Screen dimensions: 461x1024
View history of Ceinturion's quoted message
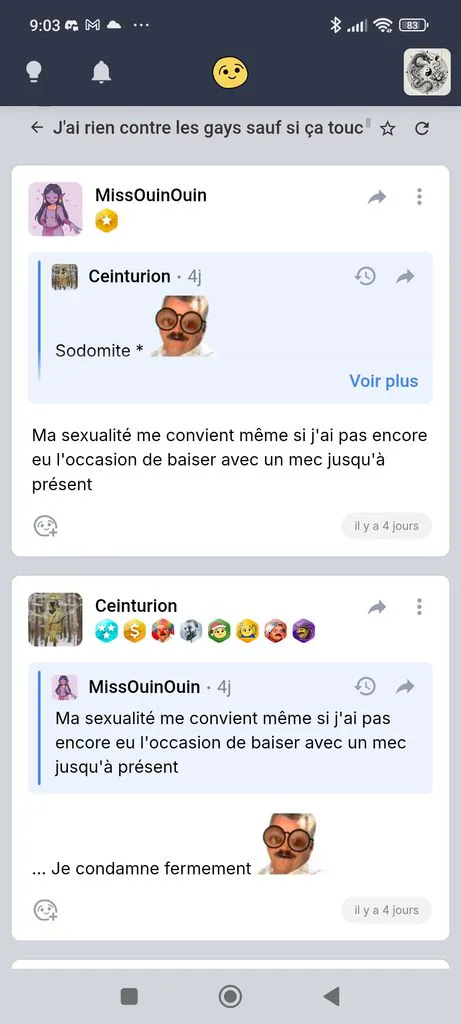365,277
